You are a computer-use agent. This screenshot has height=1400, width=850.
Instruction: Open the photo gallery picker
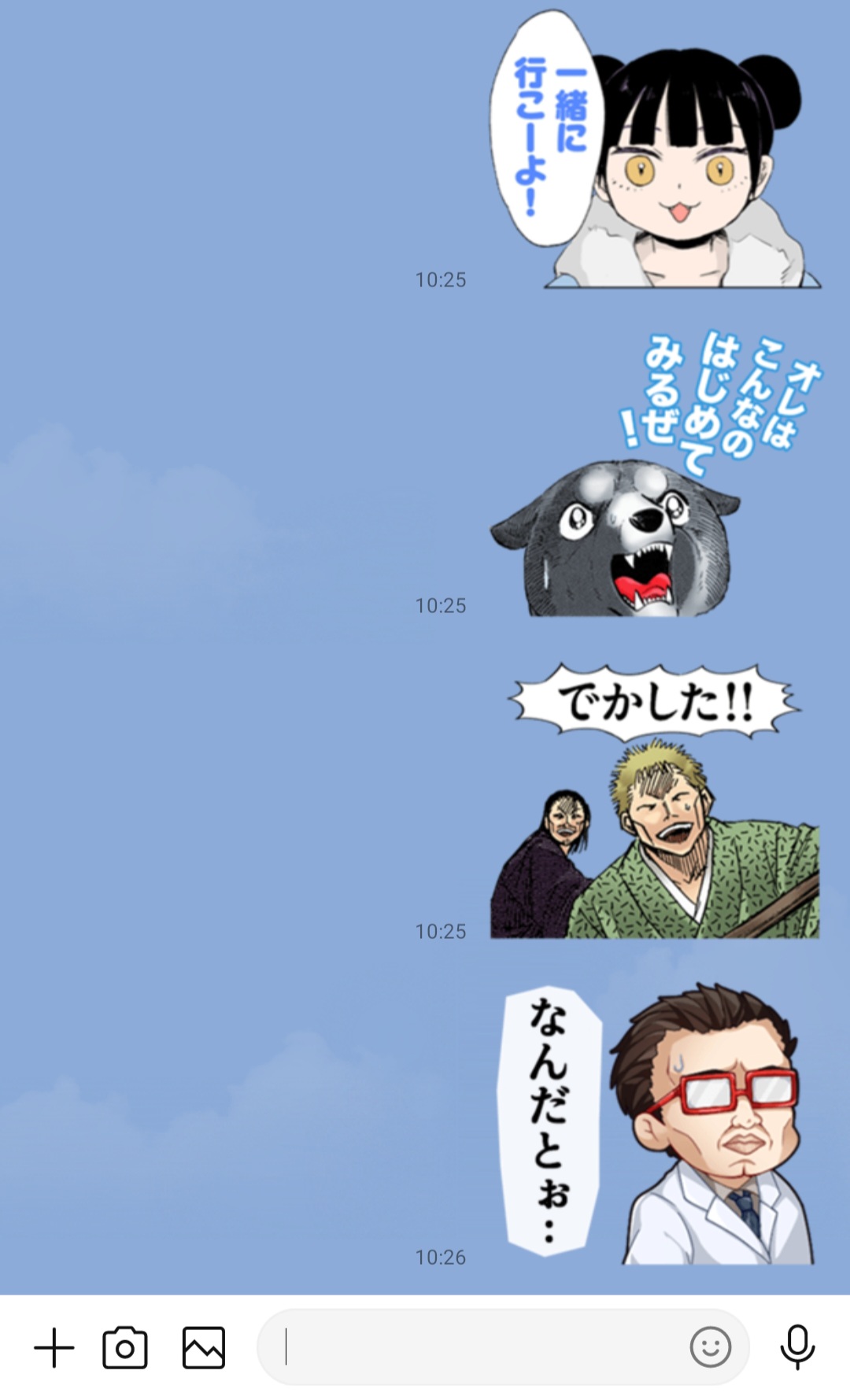(204, 1348)
